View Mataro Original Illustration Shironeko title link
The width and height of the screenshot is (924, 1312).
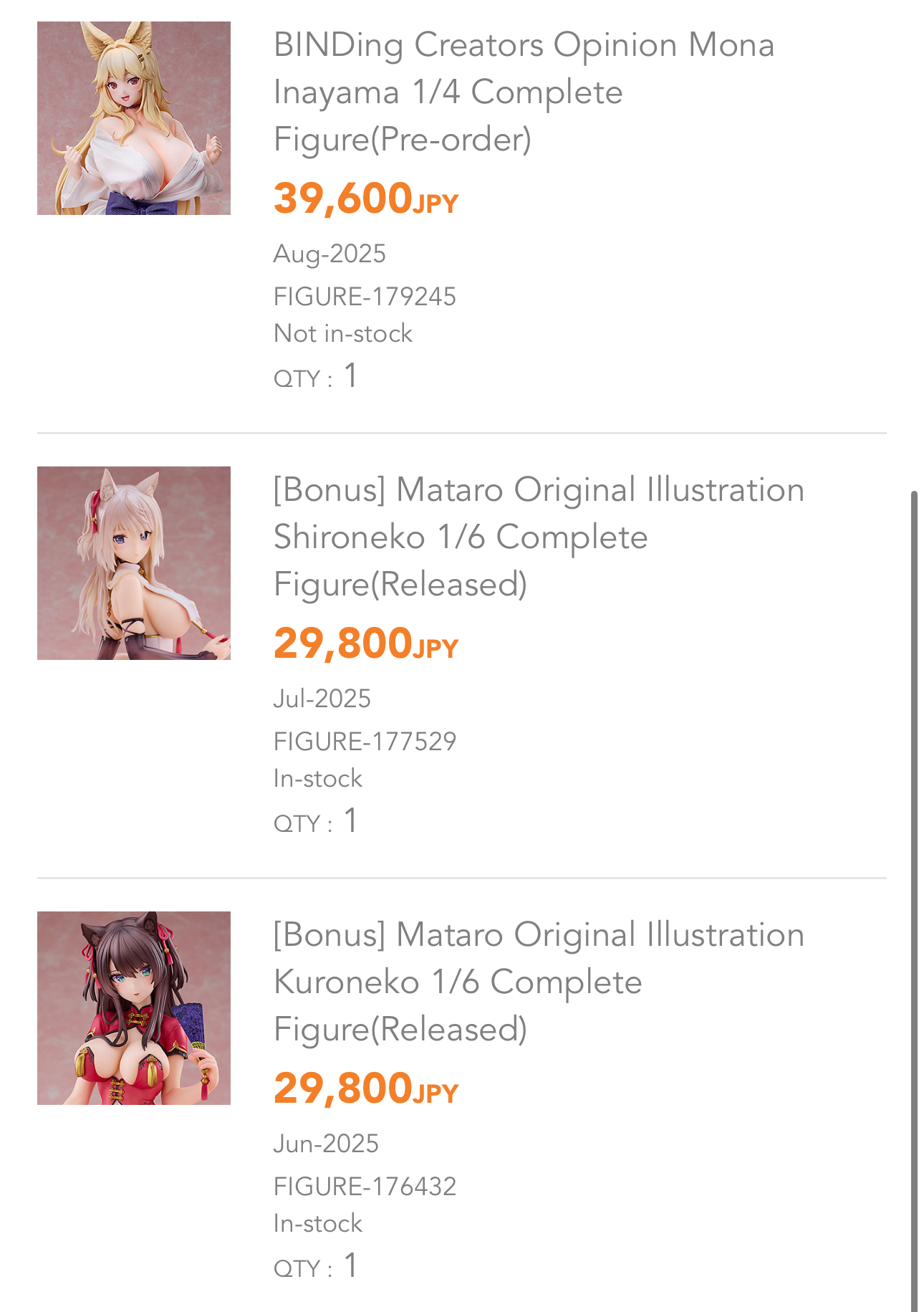pos(537,537)
